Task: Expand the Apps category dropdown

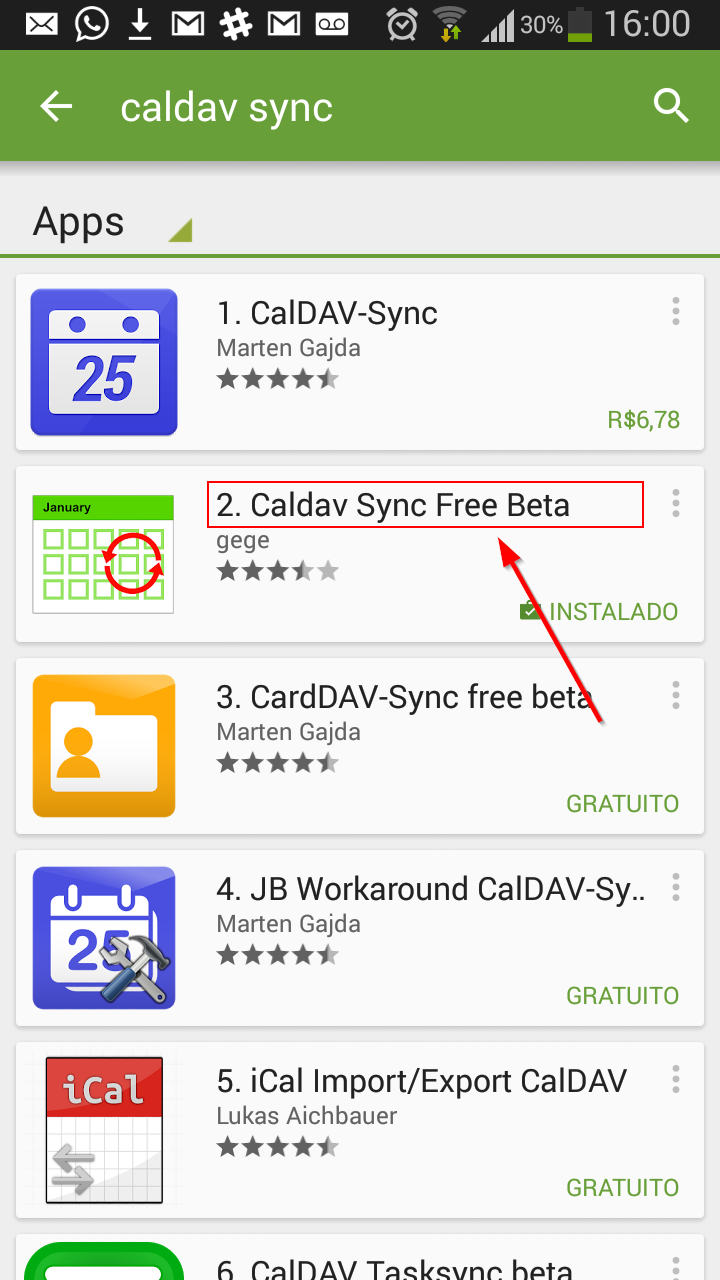Action: click(x=110, y=222)
